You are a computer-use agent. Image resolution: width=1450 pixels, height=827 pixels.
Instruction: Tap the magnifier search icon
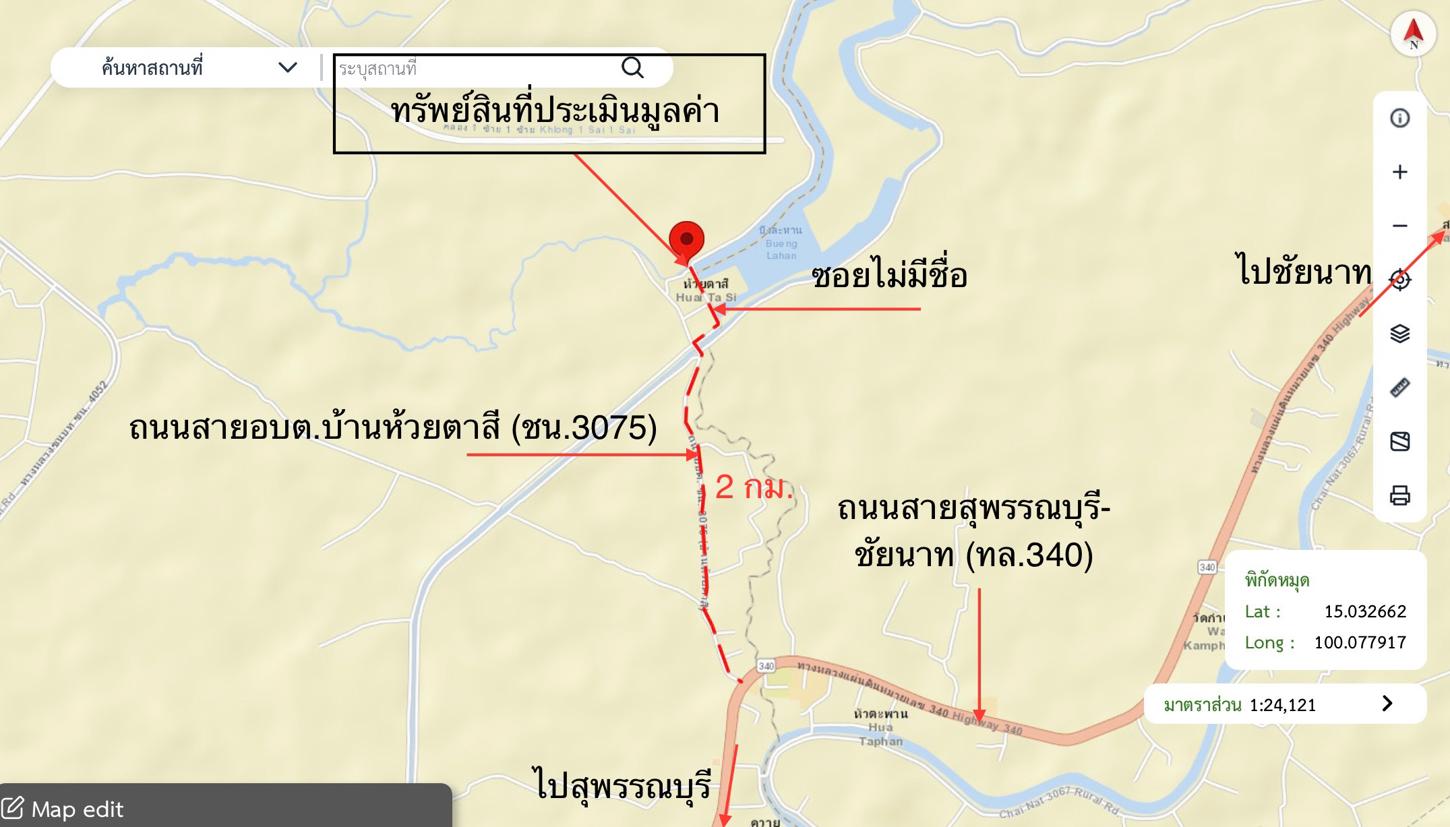pos(632,67)
